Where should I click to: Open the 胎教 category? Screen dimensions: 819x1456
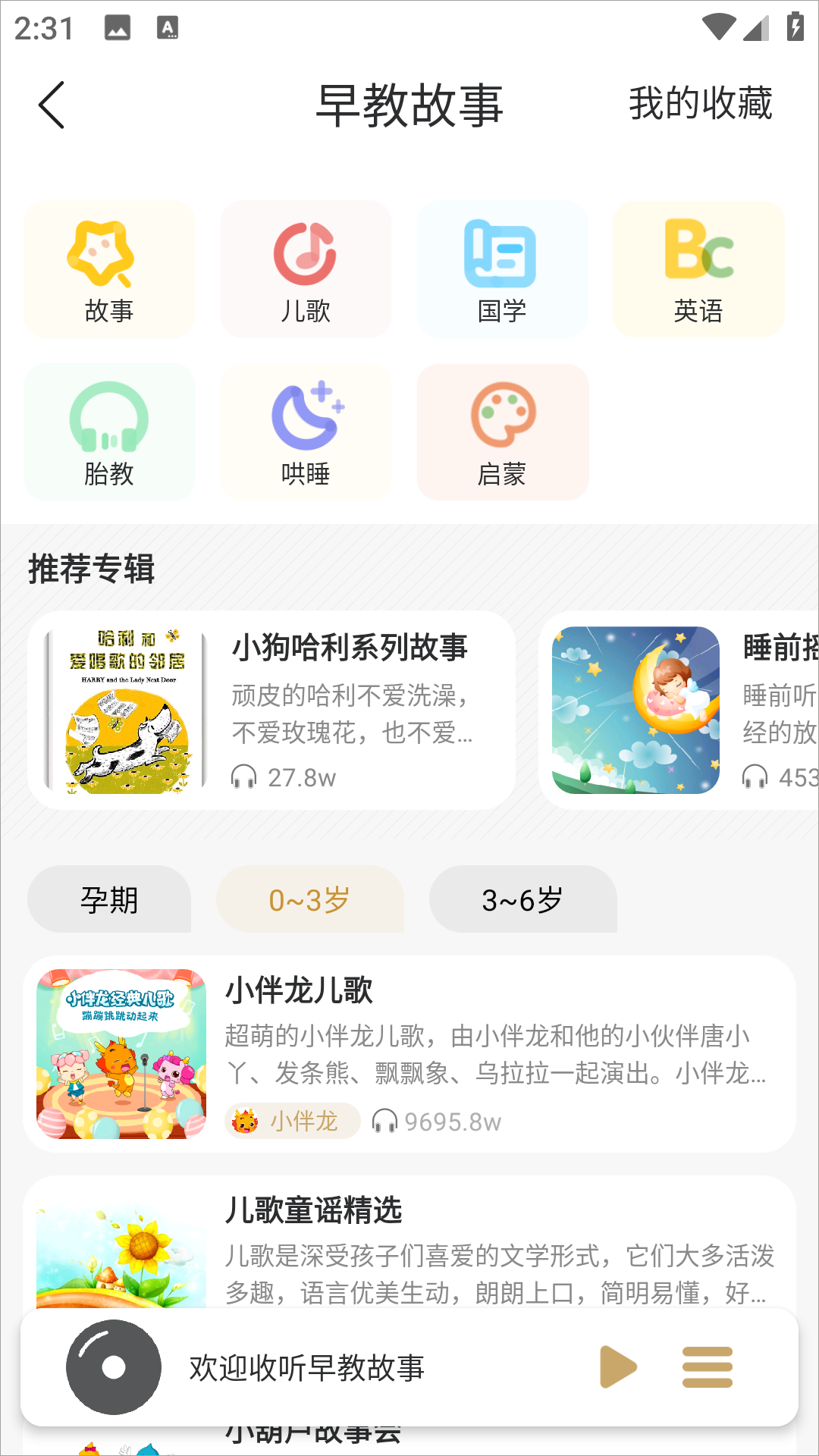tap(109, 432)
